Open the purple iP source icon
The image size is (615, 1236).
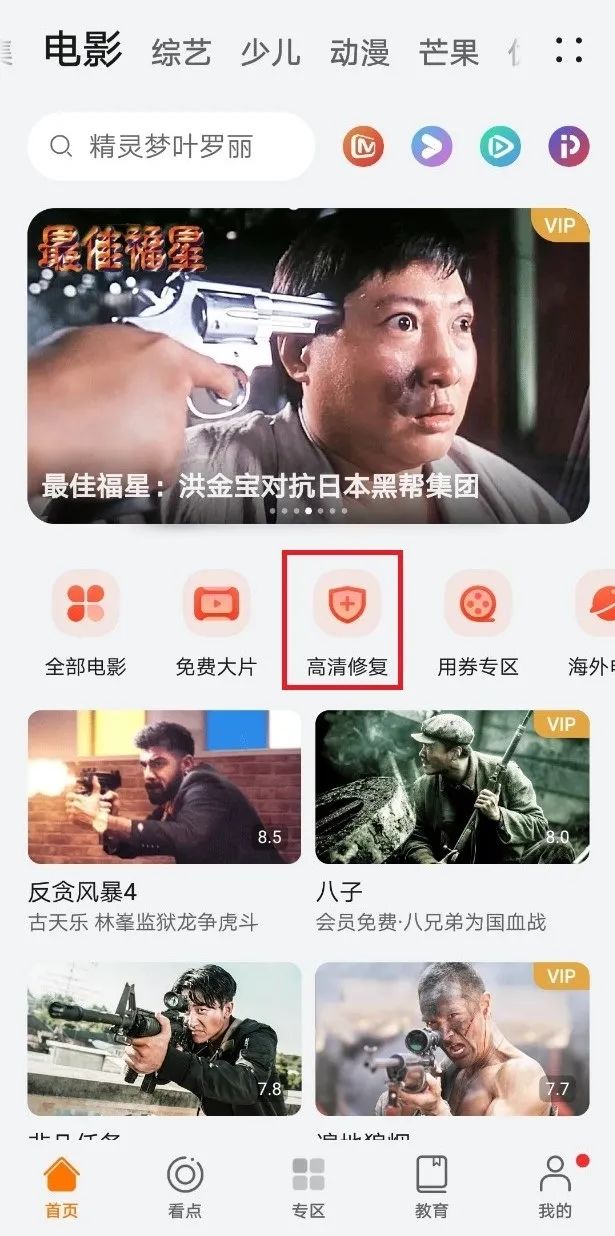pos(568,147)
